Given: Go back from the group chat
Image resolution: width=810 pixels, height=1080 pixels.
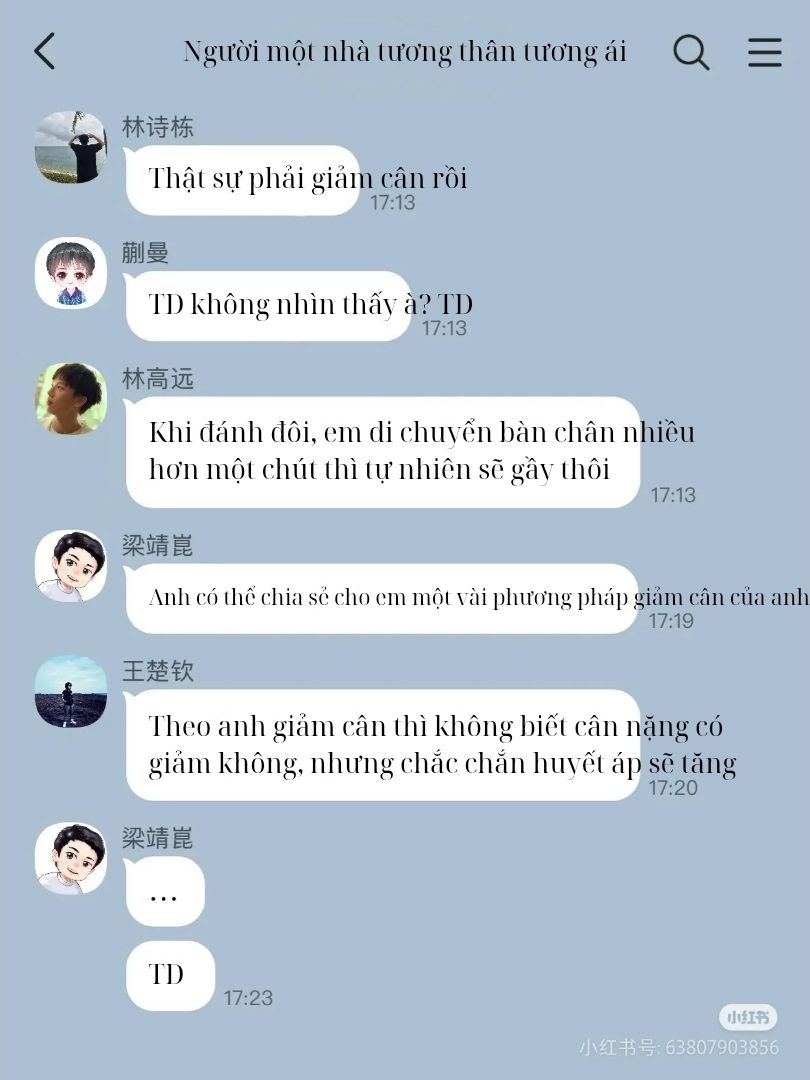Looking at the screenshot, I should coord(44,51).
